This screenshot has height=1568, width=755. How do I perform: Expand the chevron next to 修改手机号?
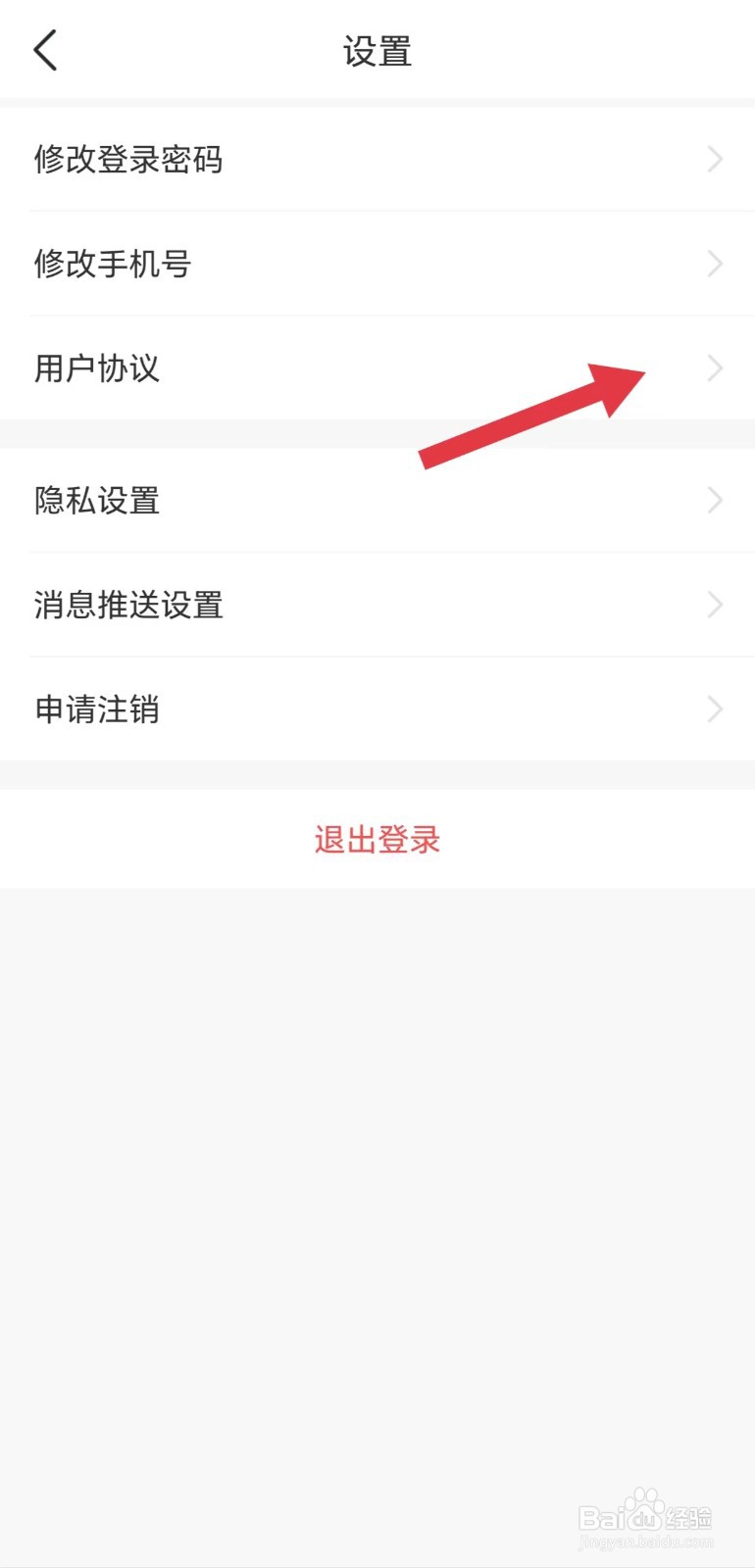[x=715, y=264]
